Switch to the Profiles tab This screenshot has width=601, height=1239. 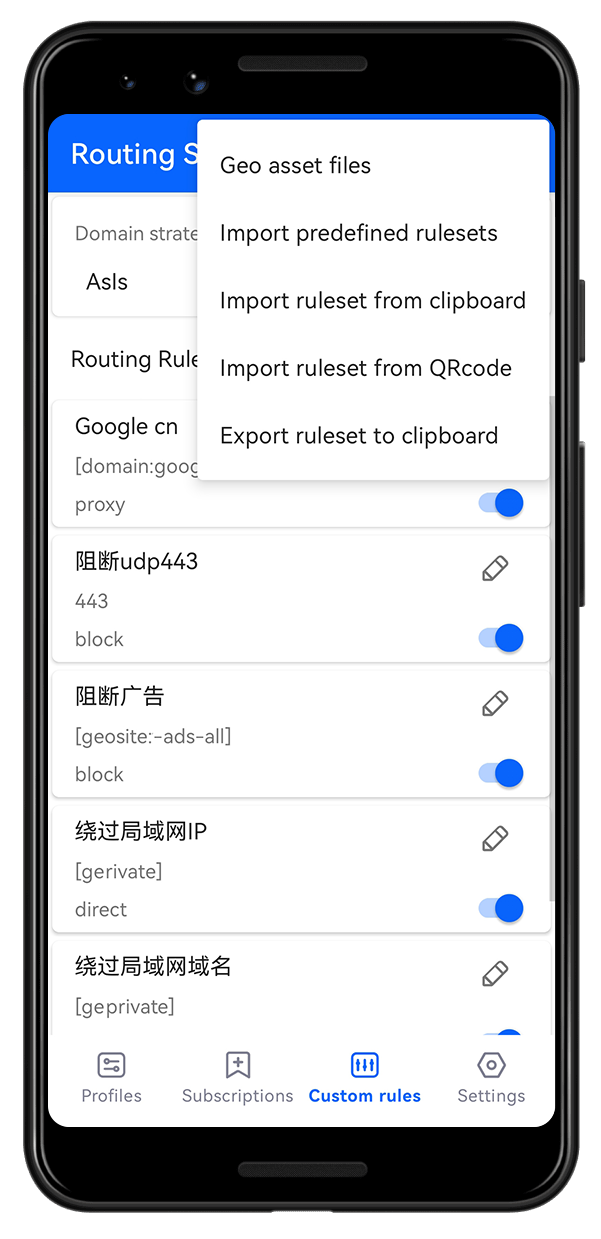(x=111, y=1077)
